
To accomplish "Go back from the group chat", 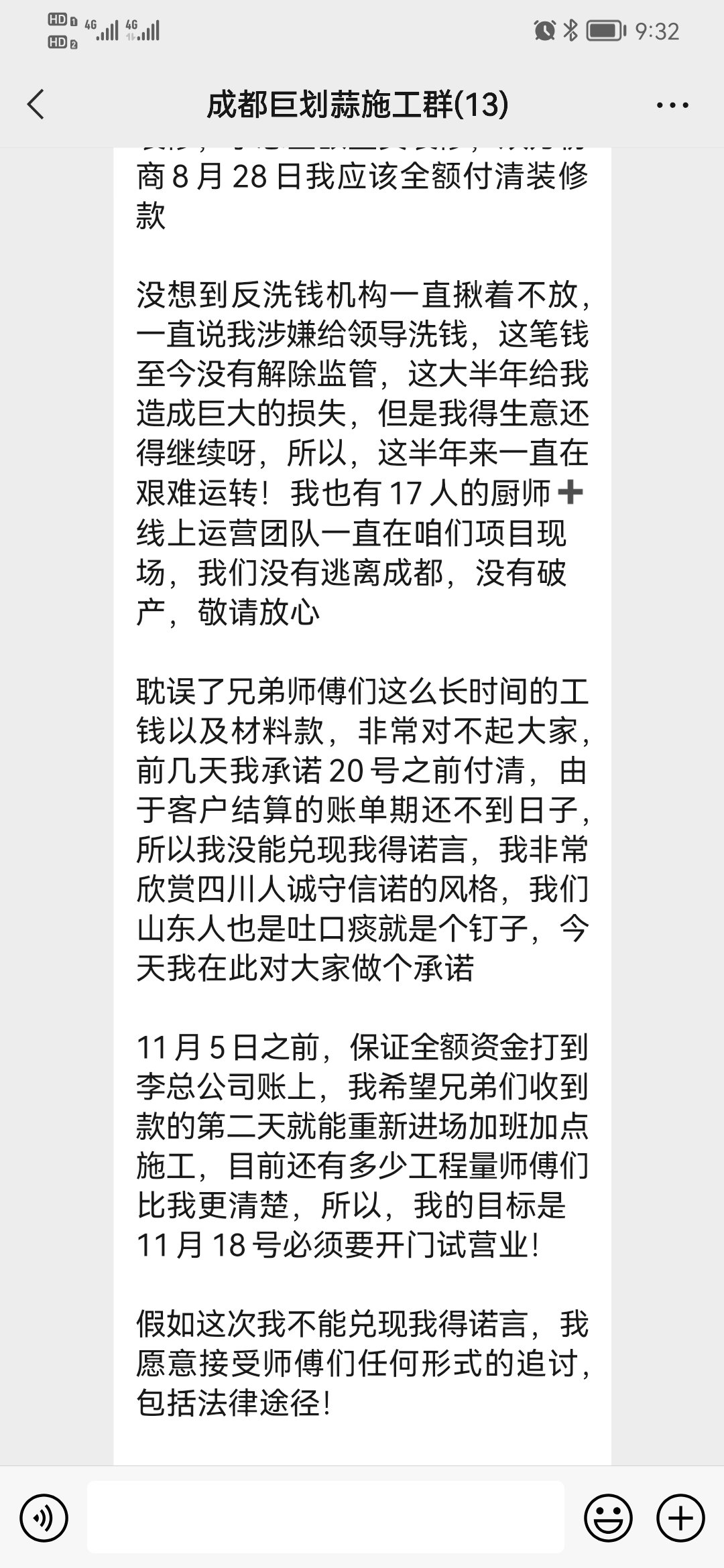I will [x=36, y=105].
